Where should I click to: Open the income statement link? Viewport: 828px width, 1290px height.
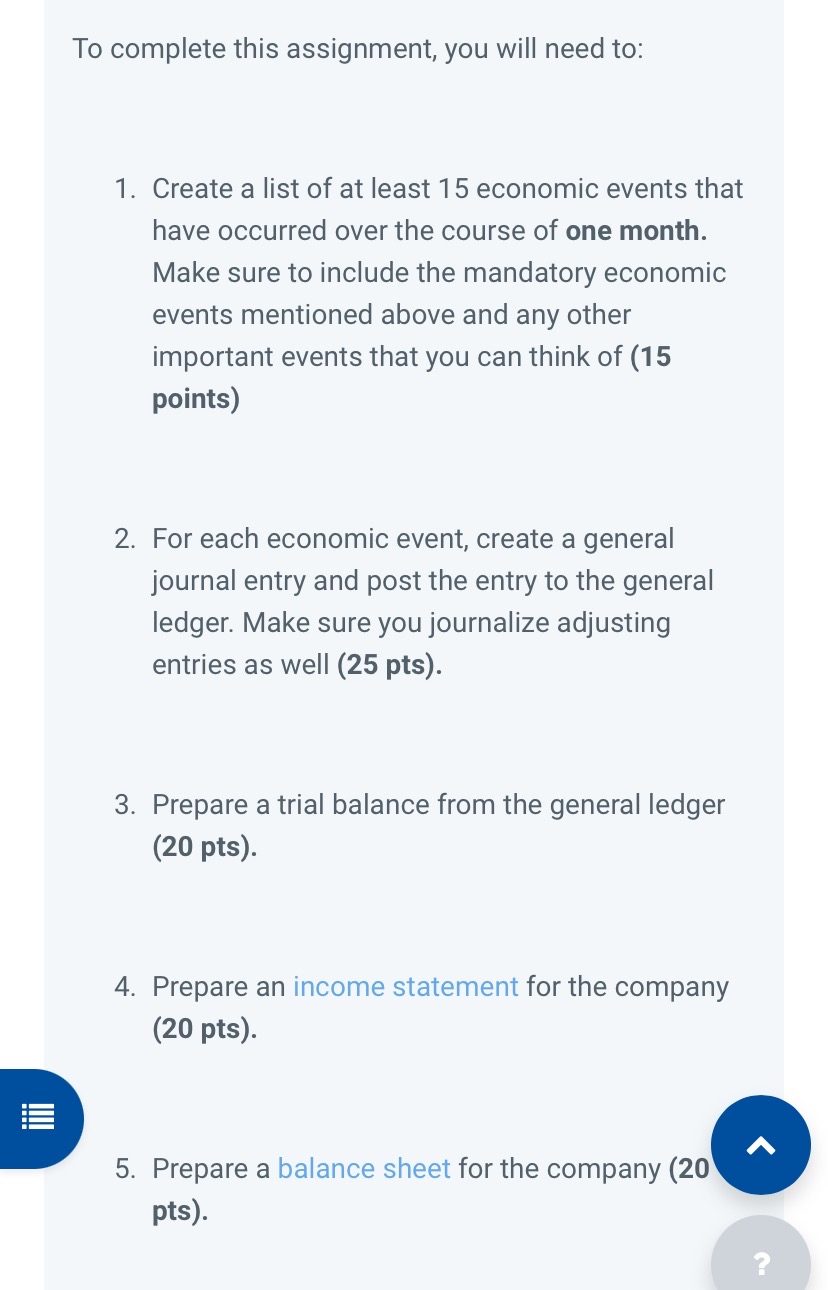pos(406,986)
